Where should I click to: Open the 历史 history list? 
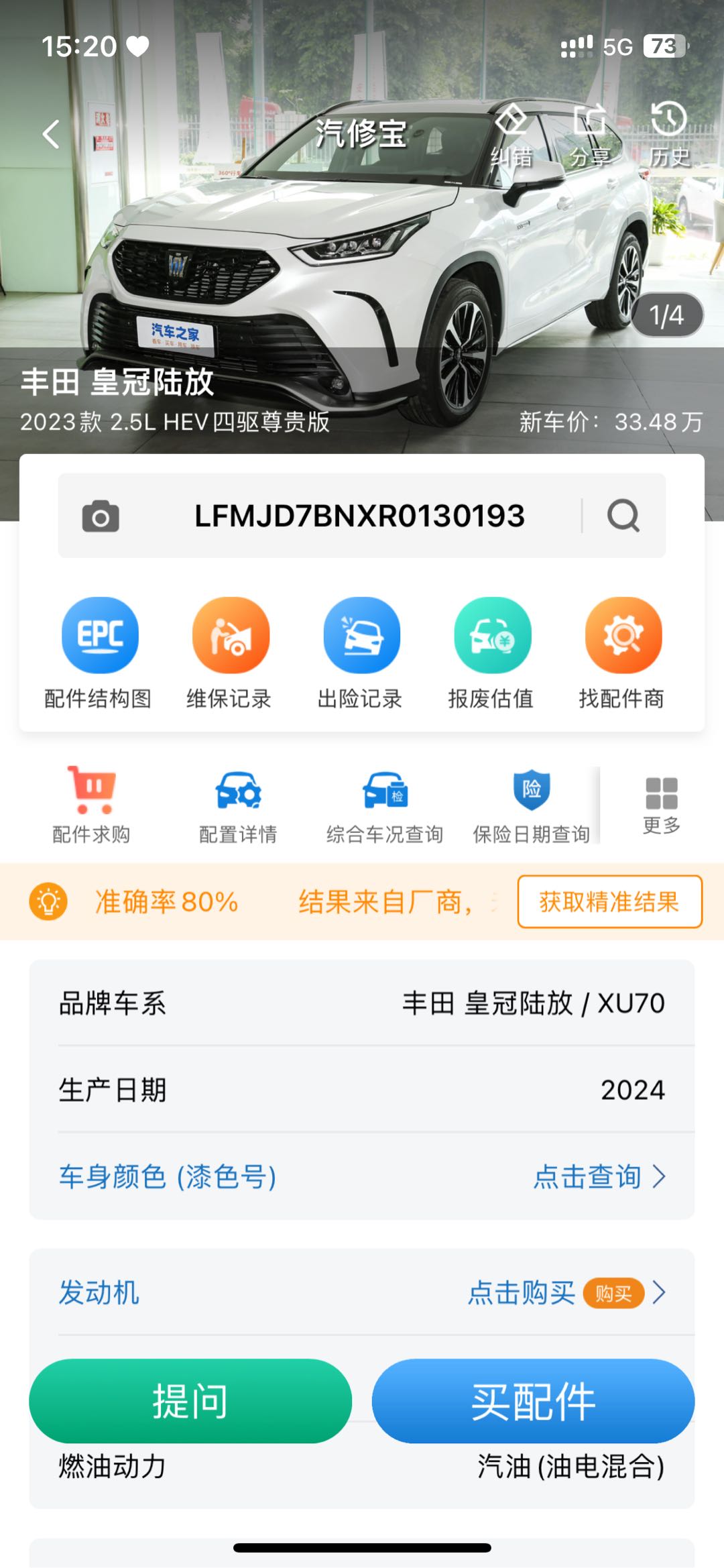pos(669,135)
